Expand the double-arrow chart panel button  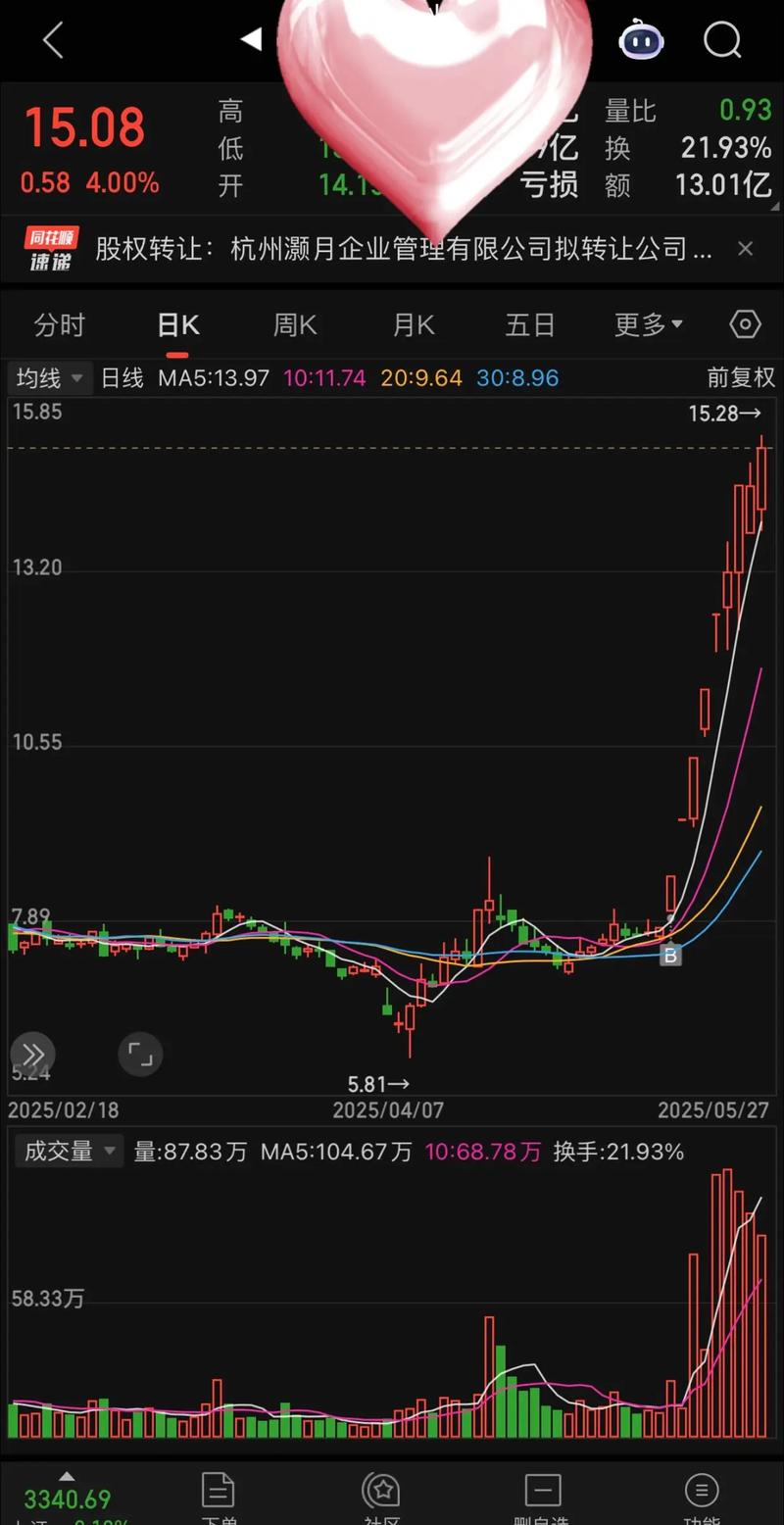pyautogui.click(x=33, y=1055)
